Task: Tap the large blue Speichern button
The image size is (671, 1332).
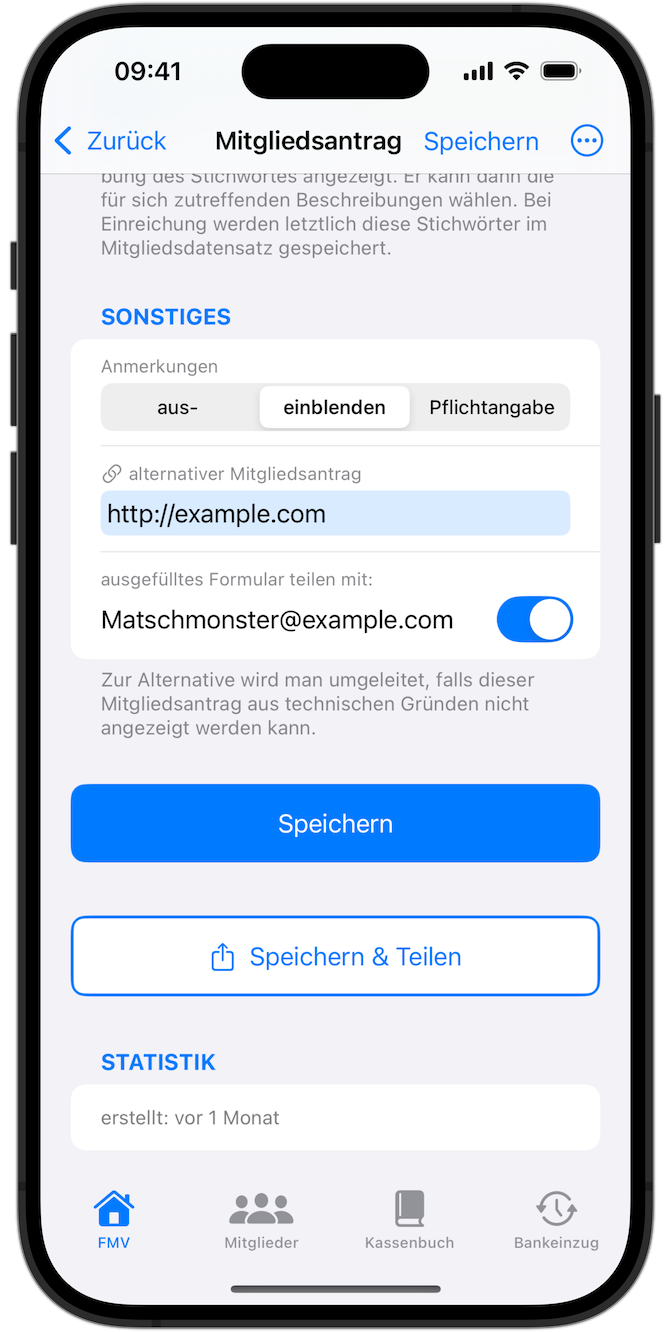Action: 335,823
